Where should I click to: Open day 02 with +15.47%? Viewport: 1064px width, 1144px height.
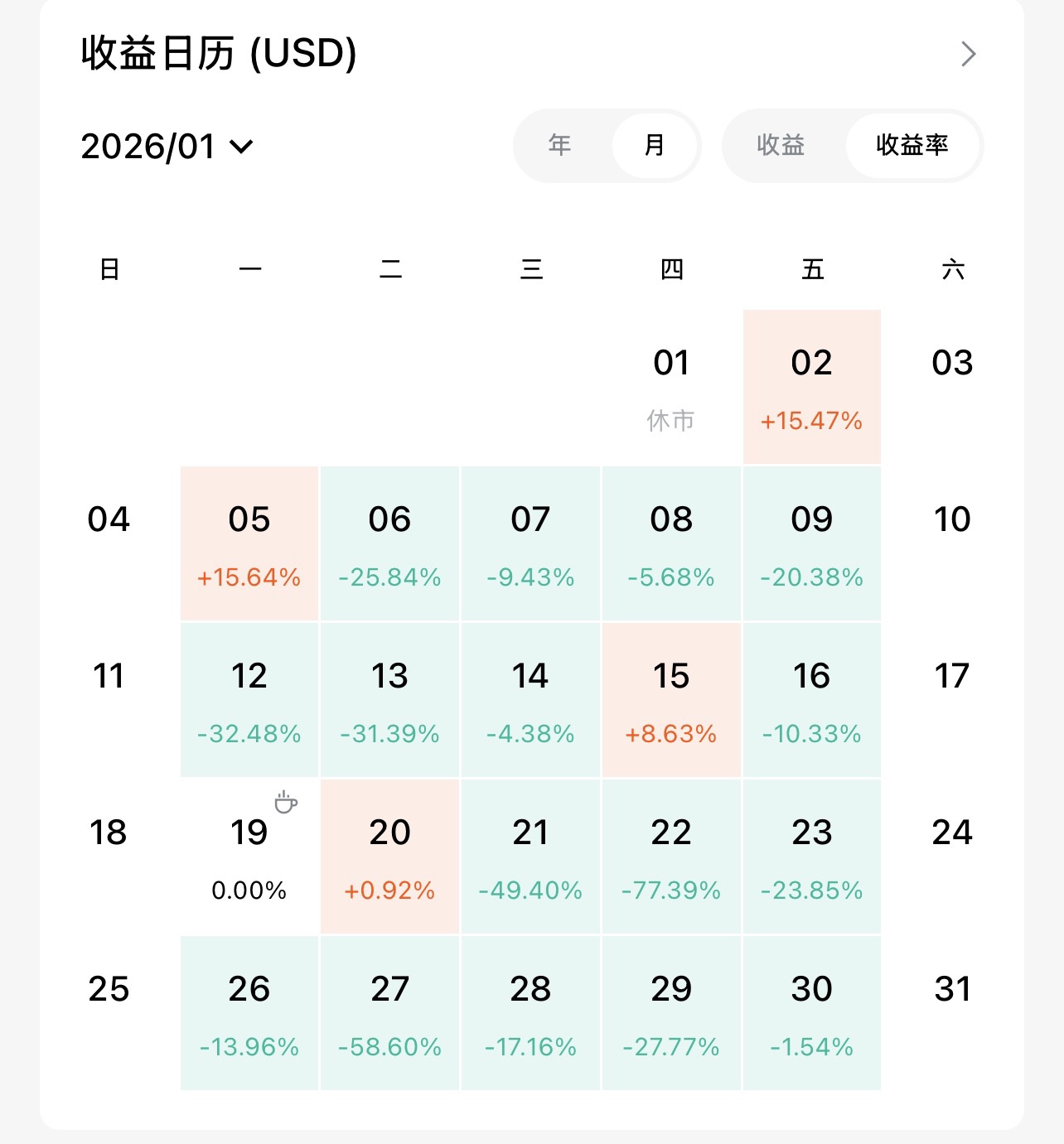[x=811, y=387]
